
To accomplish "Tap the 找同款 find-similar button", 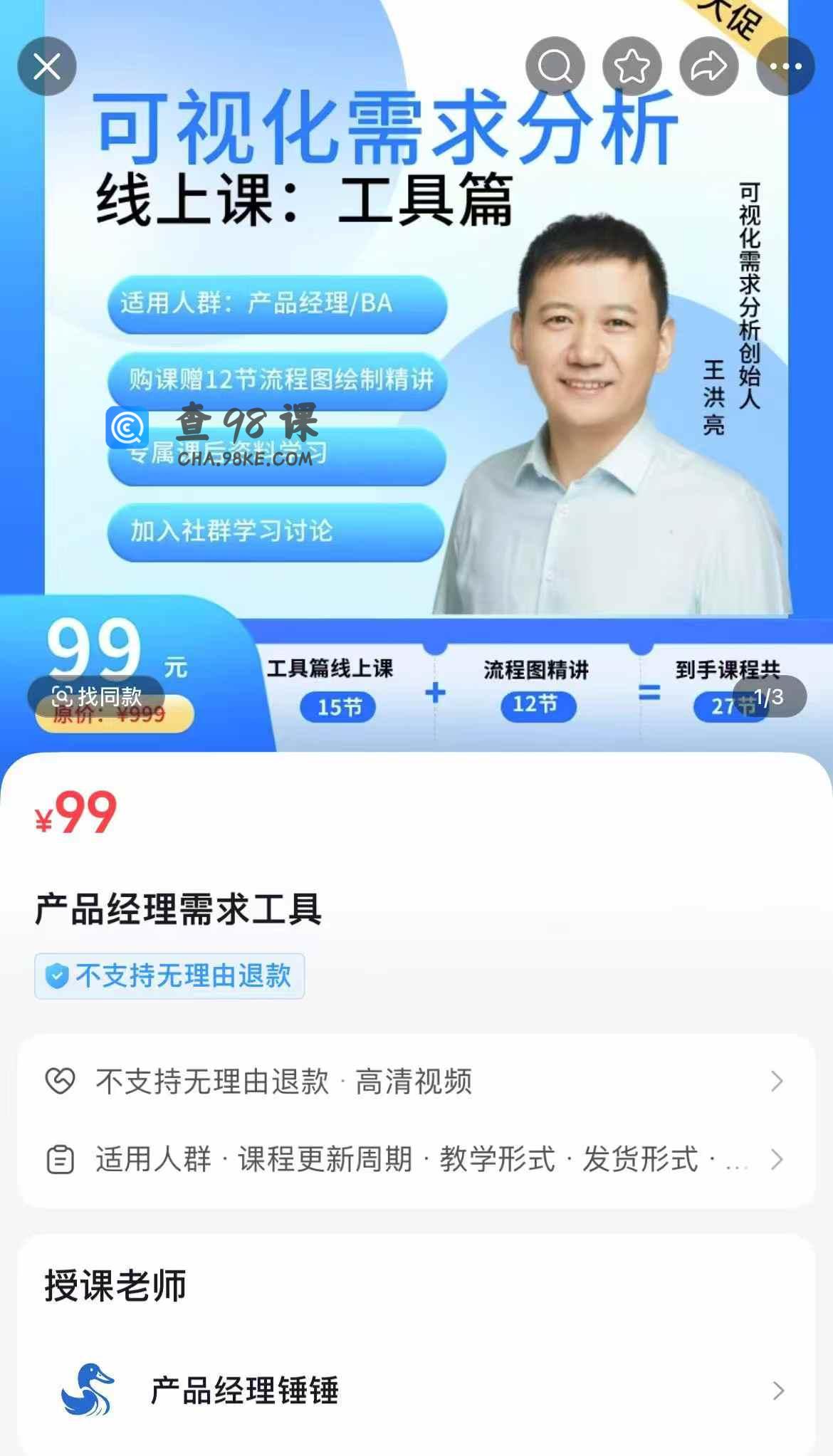I will pyautogui.click(x=97, y=696).
